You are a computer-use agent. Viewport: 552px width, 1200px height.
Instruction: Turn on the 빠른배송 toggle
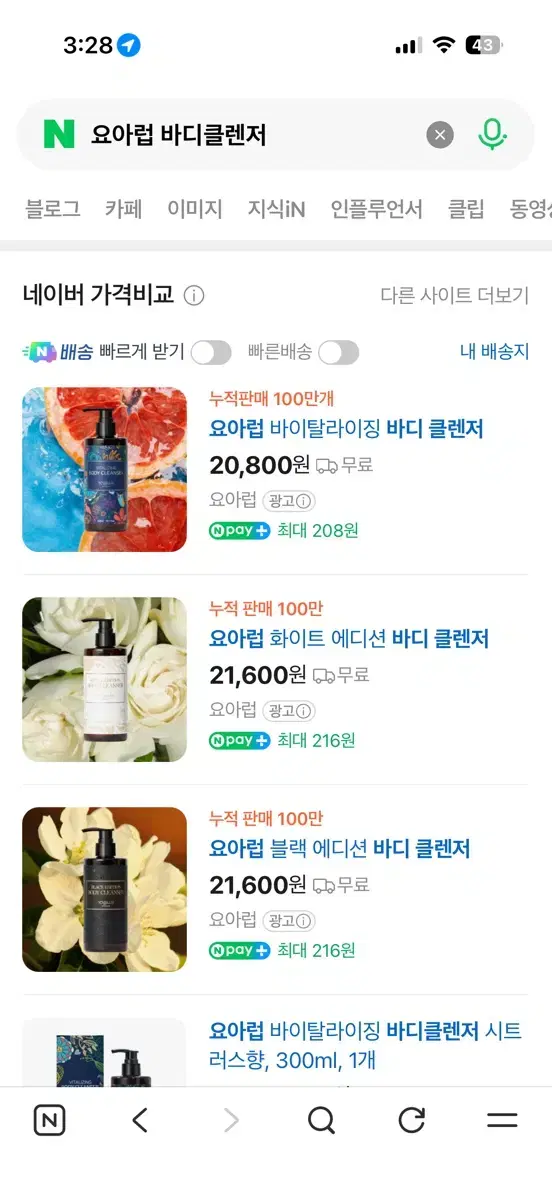(x=338, y=352)
